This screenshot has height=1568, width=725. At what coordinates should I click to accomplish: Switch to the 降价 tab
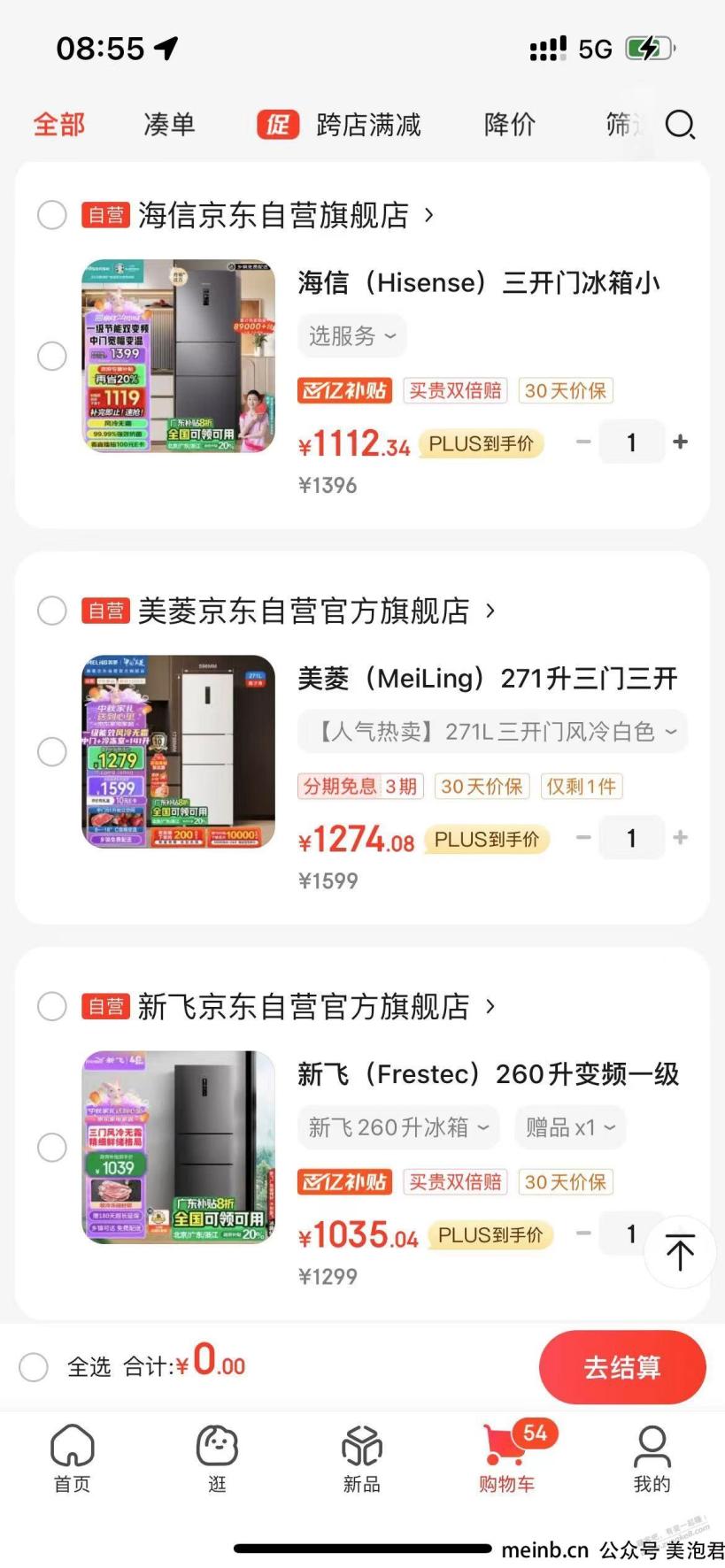click(509, 125)
